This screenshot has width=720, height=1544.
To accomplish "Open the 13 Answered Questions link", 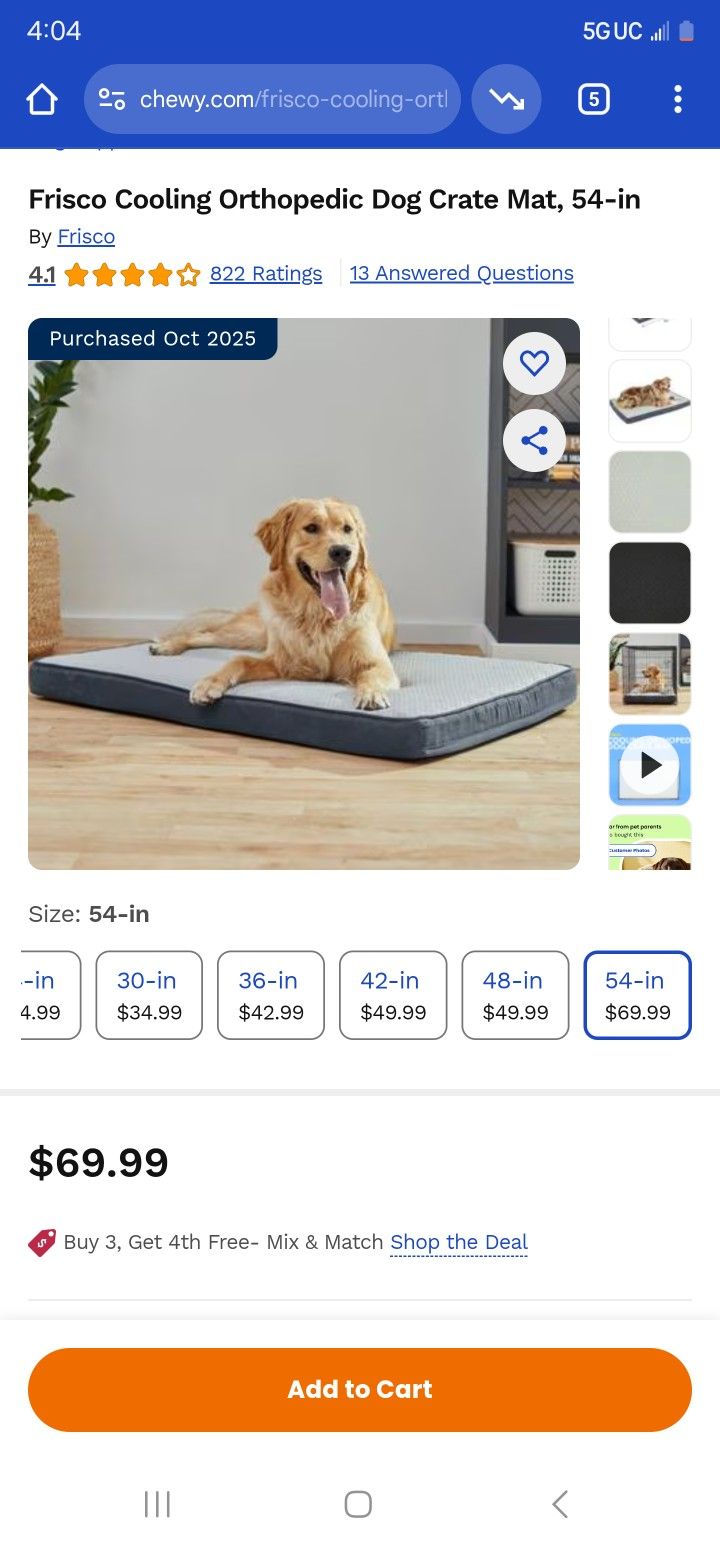I will click(x=461, y=273).
